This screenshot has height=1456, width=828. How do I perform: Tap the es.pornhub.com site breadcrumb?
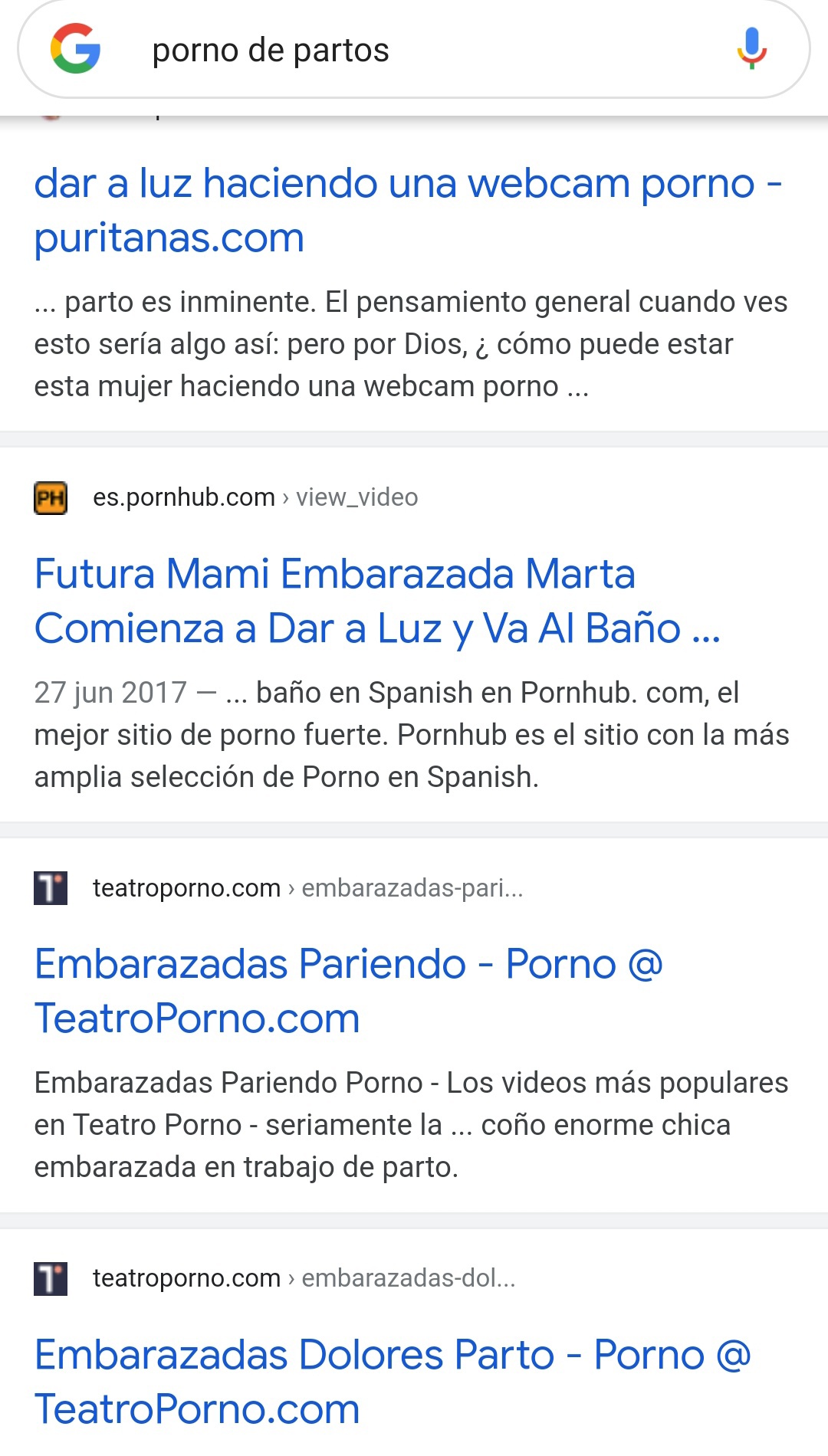tap(255, 497)
